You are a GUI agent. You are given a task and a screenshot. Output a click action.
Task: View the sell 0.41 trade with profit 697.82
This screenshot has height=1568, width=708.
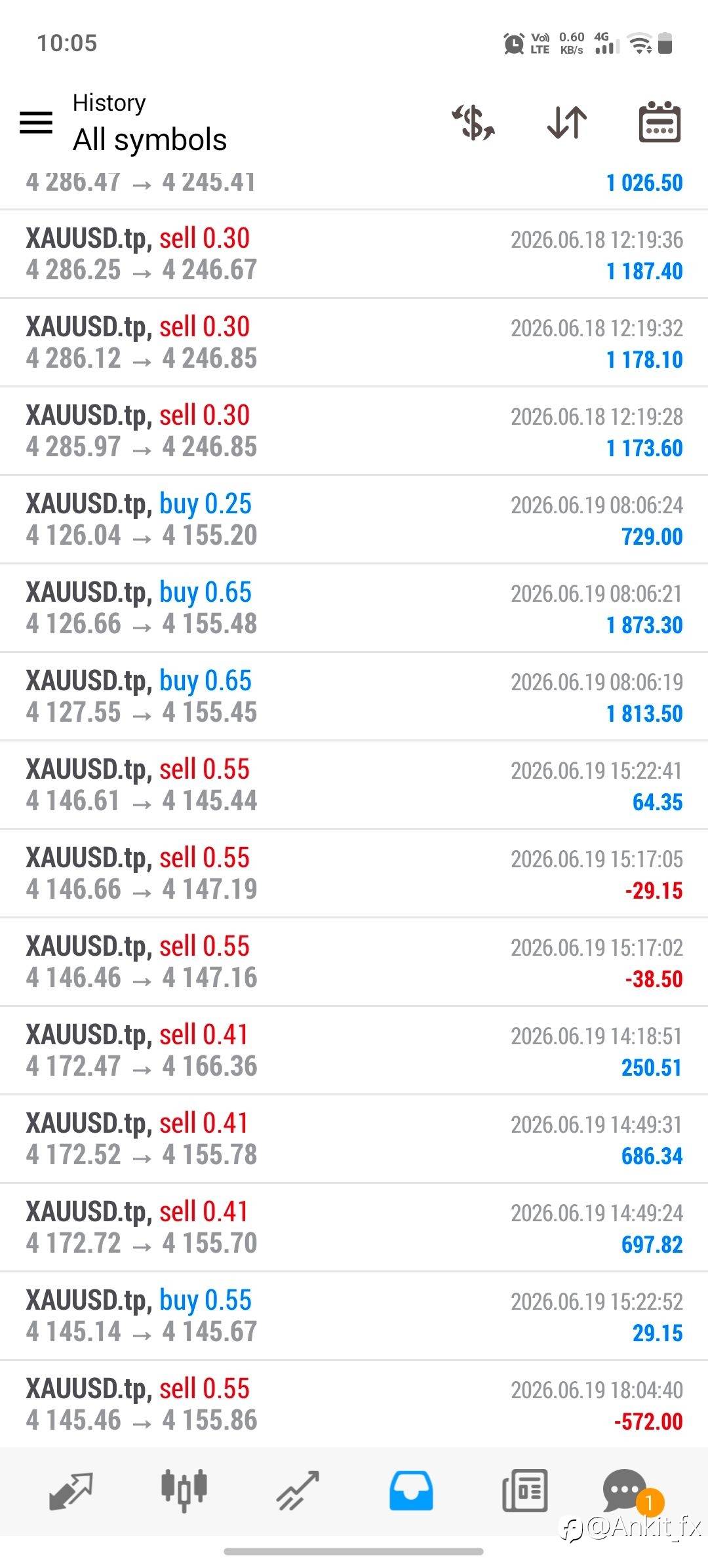click(354, 1228)
